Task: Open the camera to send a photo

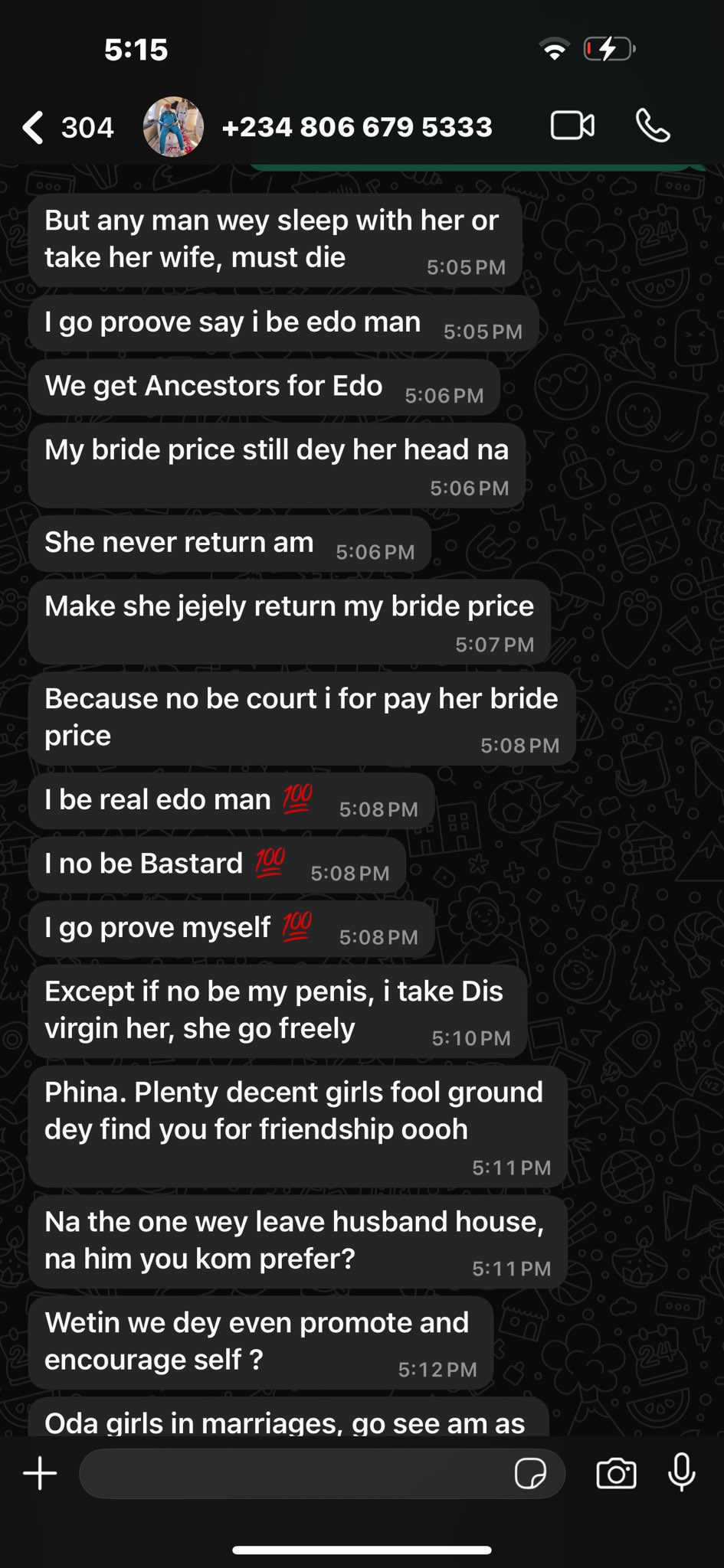Action: (616, 1473)
